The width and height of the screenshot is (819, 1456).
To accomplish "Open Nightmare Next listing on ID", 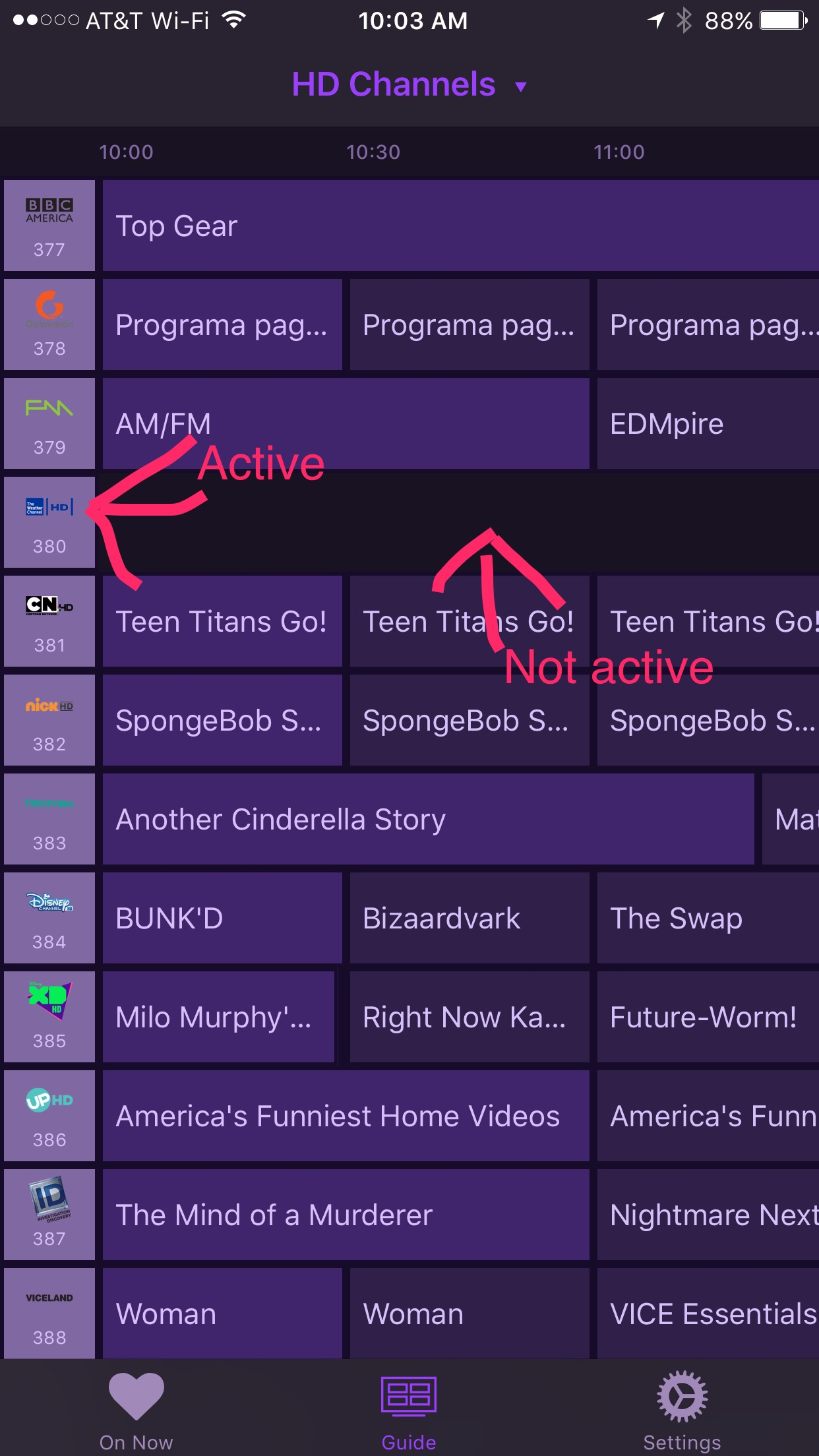I will click(707, 1215).
